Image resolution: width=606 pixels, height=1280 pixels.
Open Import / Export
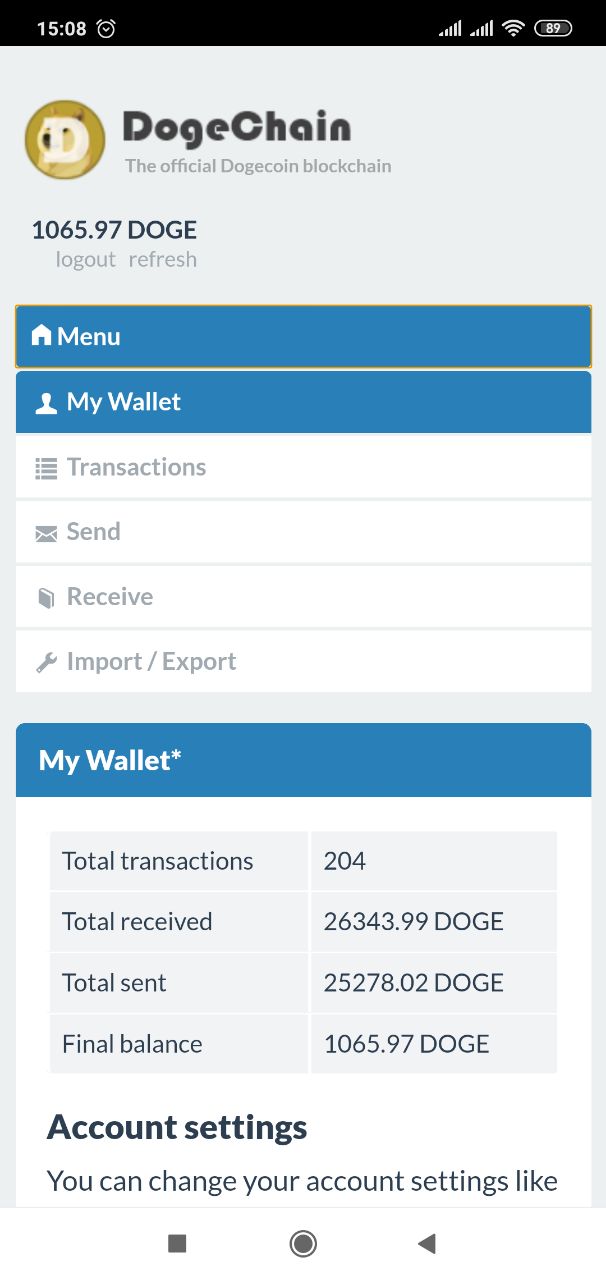(x=303, y=662)
